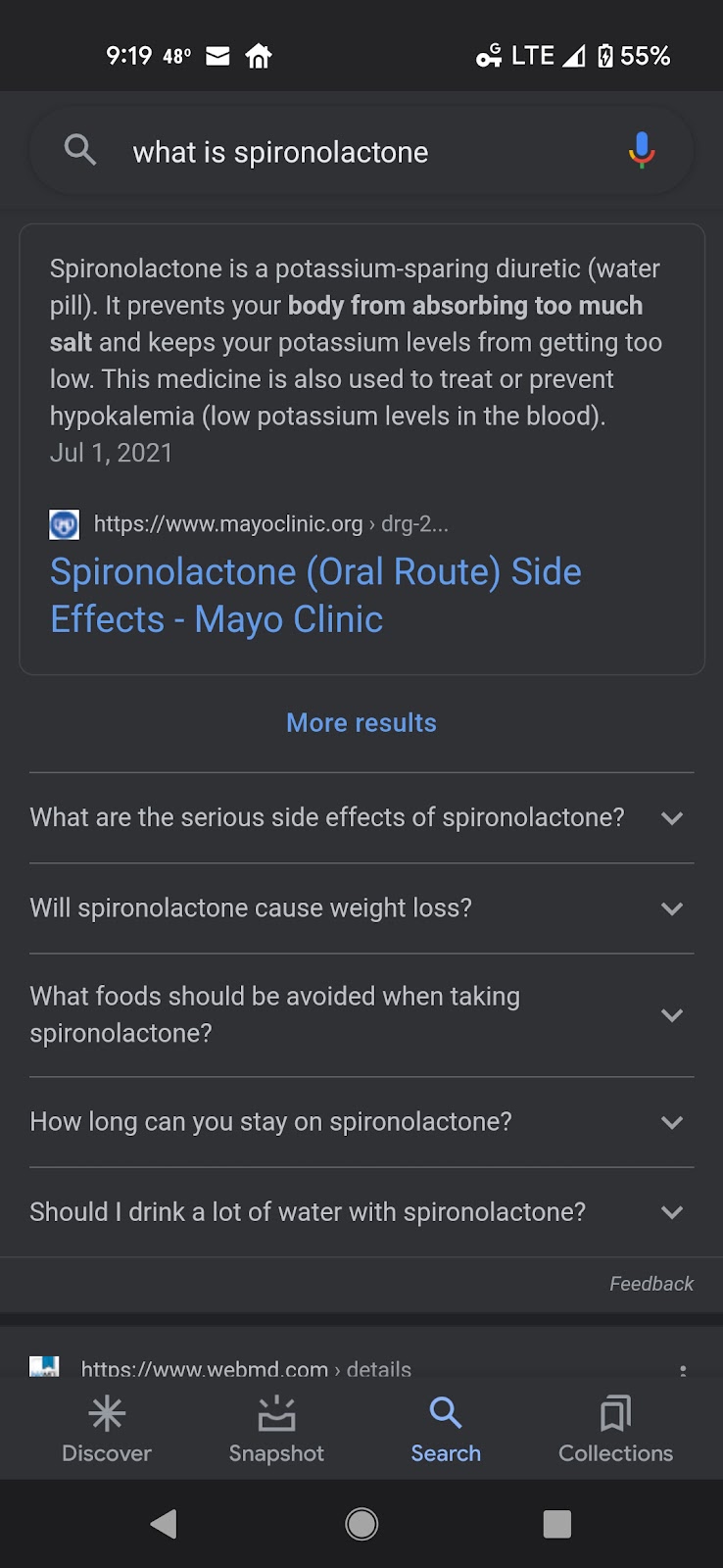This screenshot has width=723, height=1568.
Task: Open the WebMD search result
Action: click(245, 1368)
